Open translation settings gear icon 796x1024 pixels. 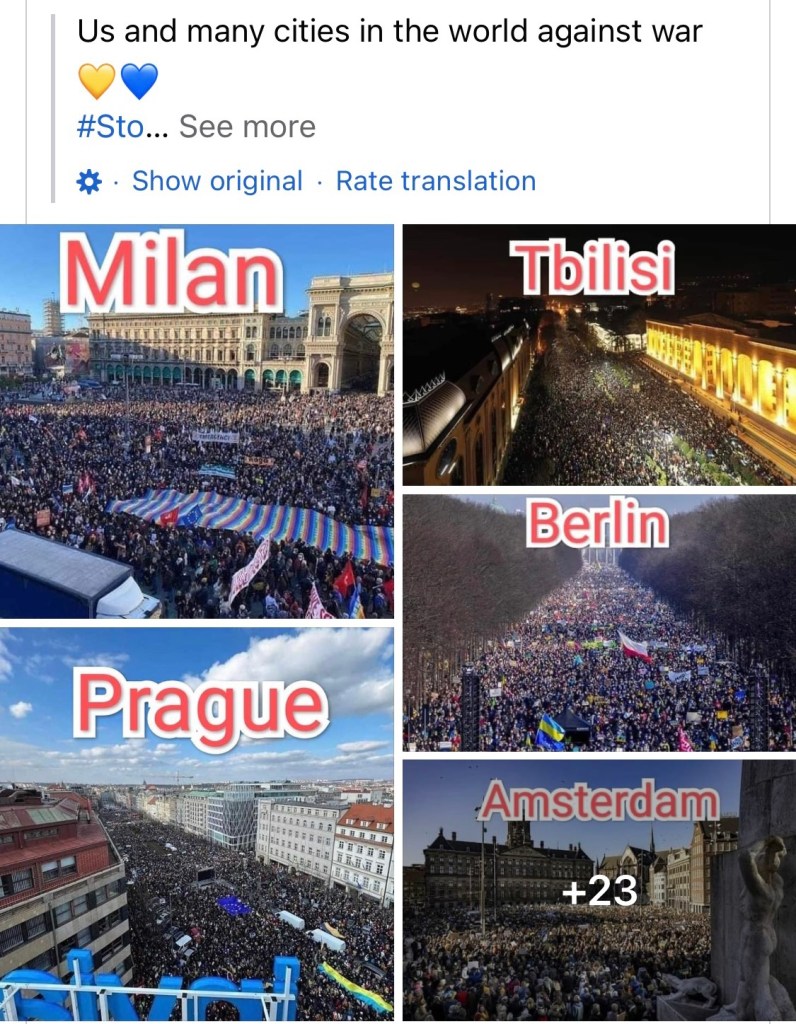coord(89,182)
